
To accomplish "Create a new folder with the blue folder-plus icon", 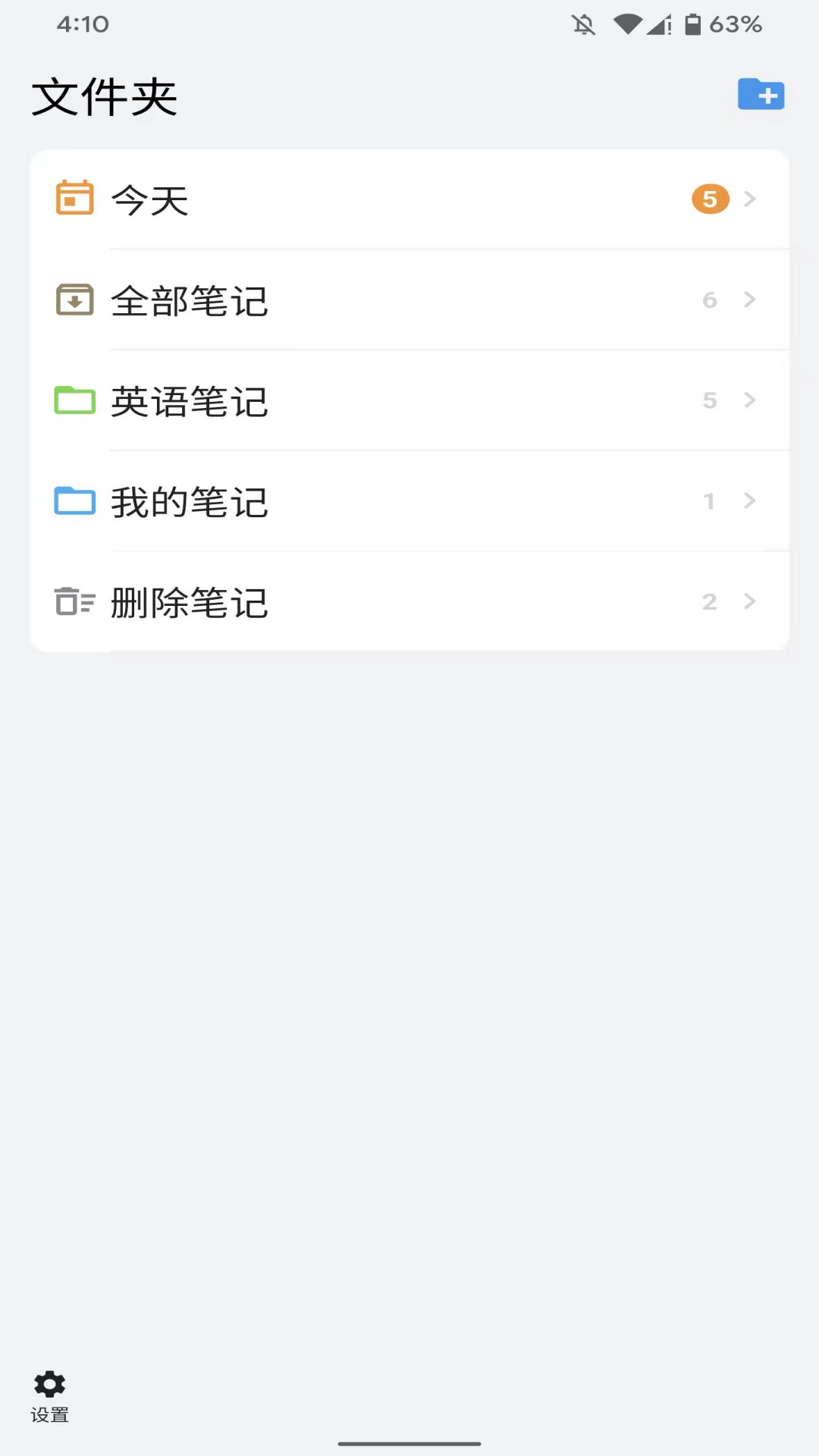I will click(761, 94).
